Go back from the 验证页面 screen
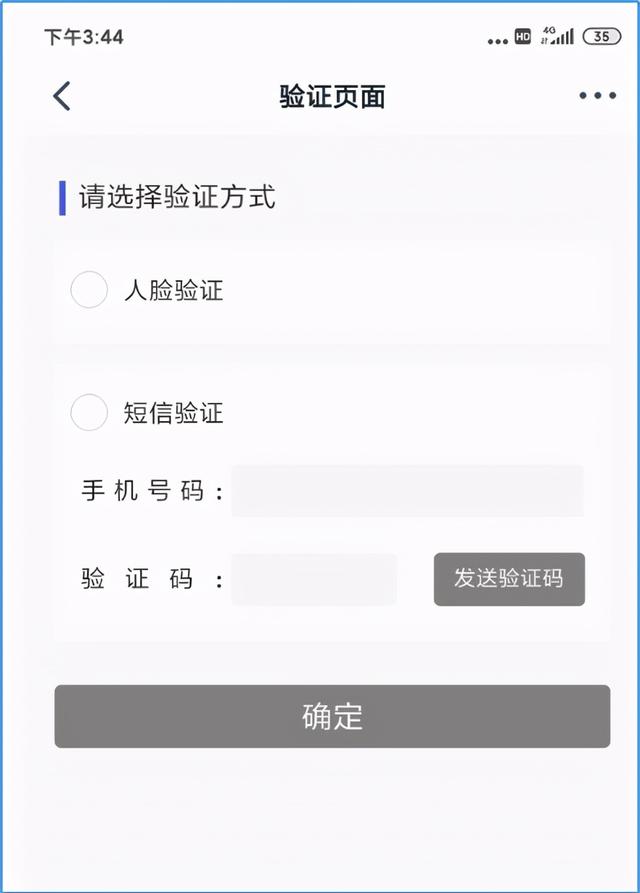 click(x=62, y=96)
